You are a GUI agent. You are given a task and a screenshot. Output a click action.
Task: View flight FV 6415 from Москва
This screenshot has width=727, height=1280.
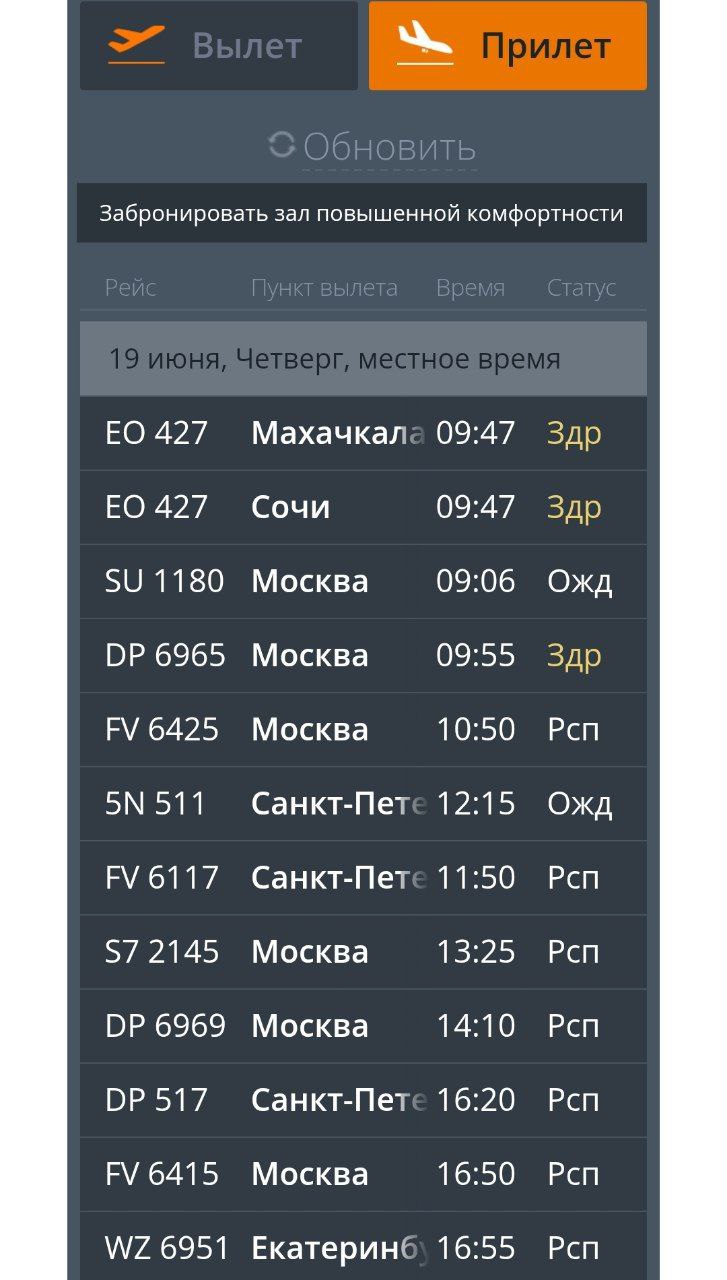(363, 1173)
